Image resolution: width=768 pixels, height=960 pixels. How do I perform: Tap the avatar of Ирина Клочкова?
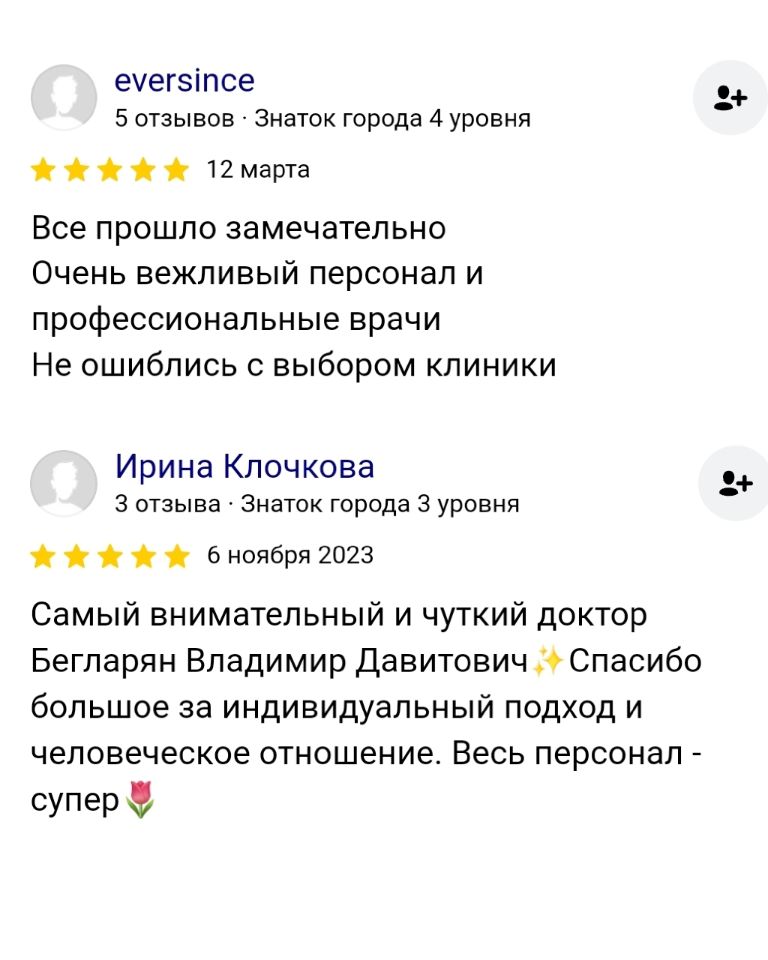[x=64, y=483]
